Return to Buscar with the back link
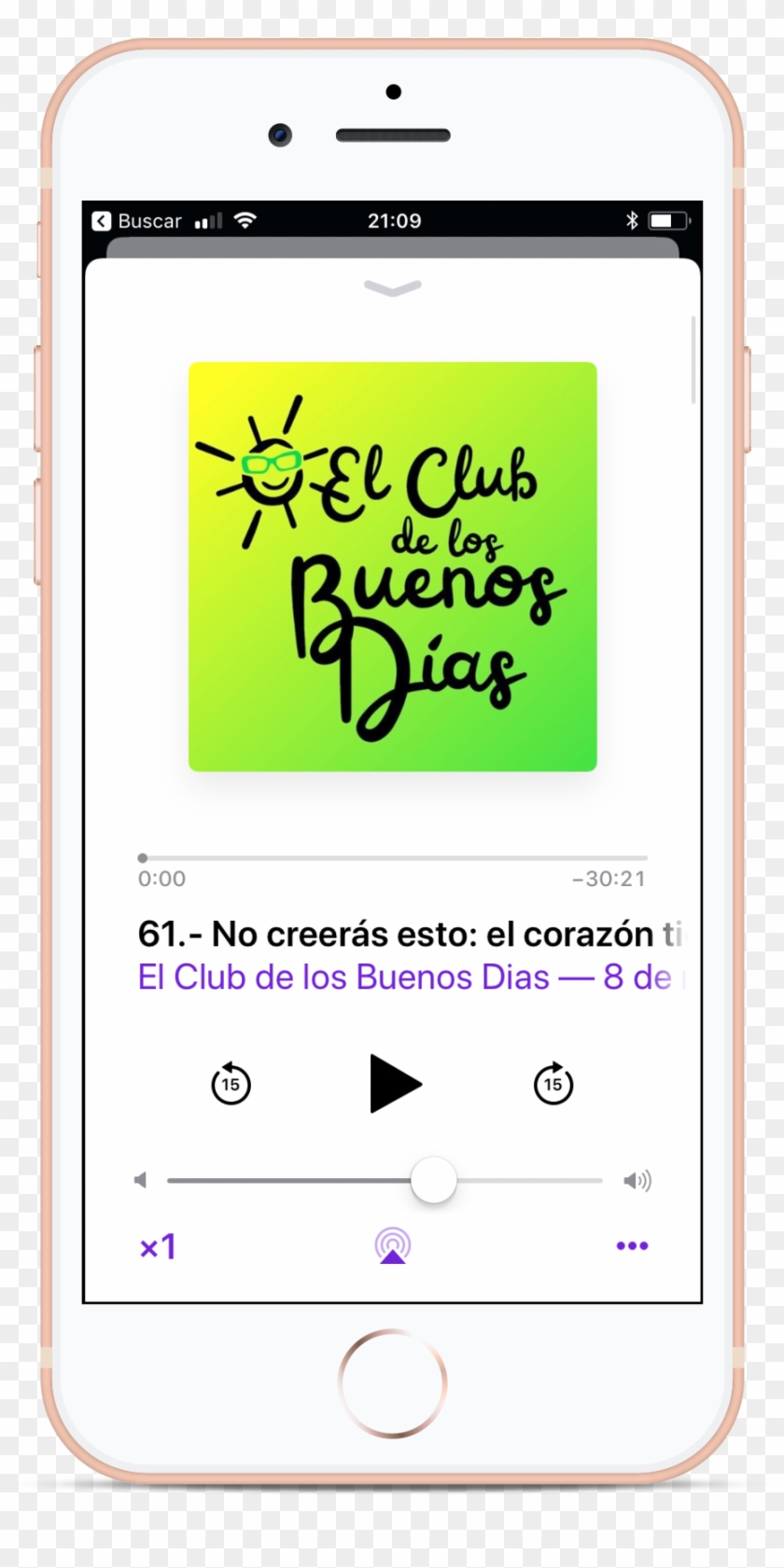 (149, 220)
